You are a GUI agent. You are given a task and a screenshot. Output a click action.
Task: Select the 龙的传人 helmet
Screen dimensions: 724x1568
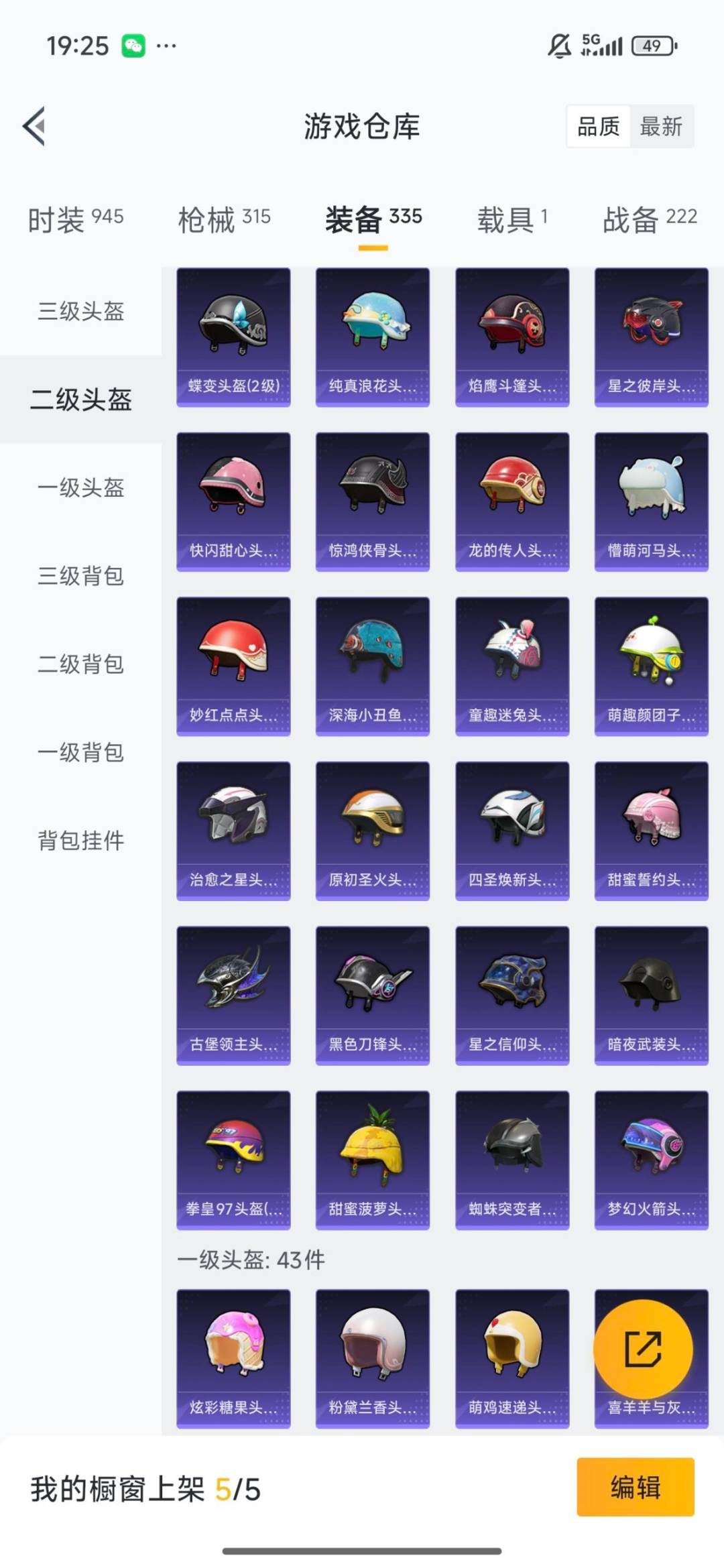pos(512,499)
